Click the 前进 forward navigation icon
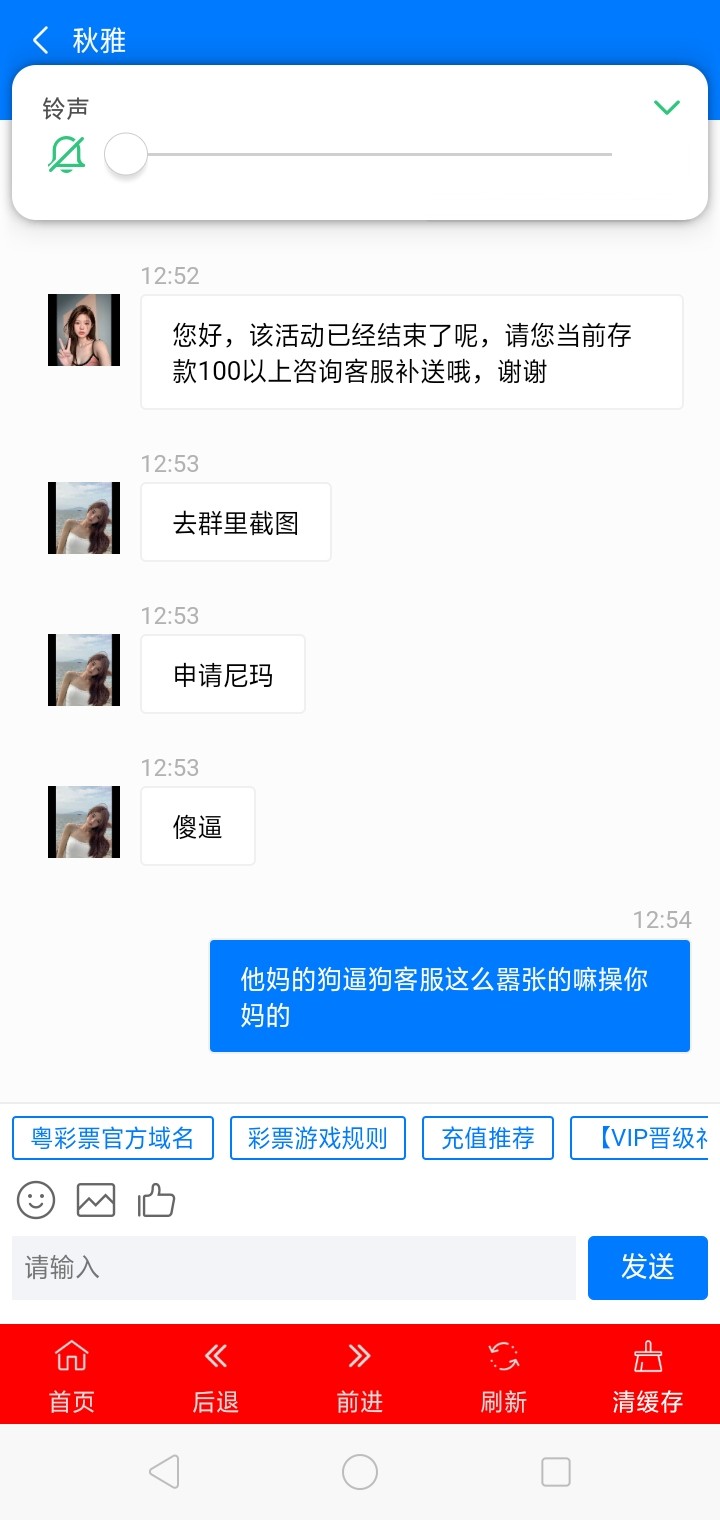Screen dimensions: 720x1520 click(x=359, y=1357)
